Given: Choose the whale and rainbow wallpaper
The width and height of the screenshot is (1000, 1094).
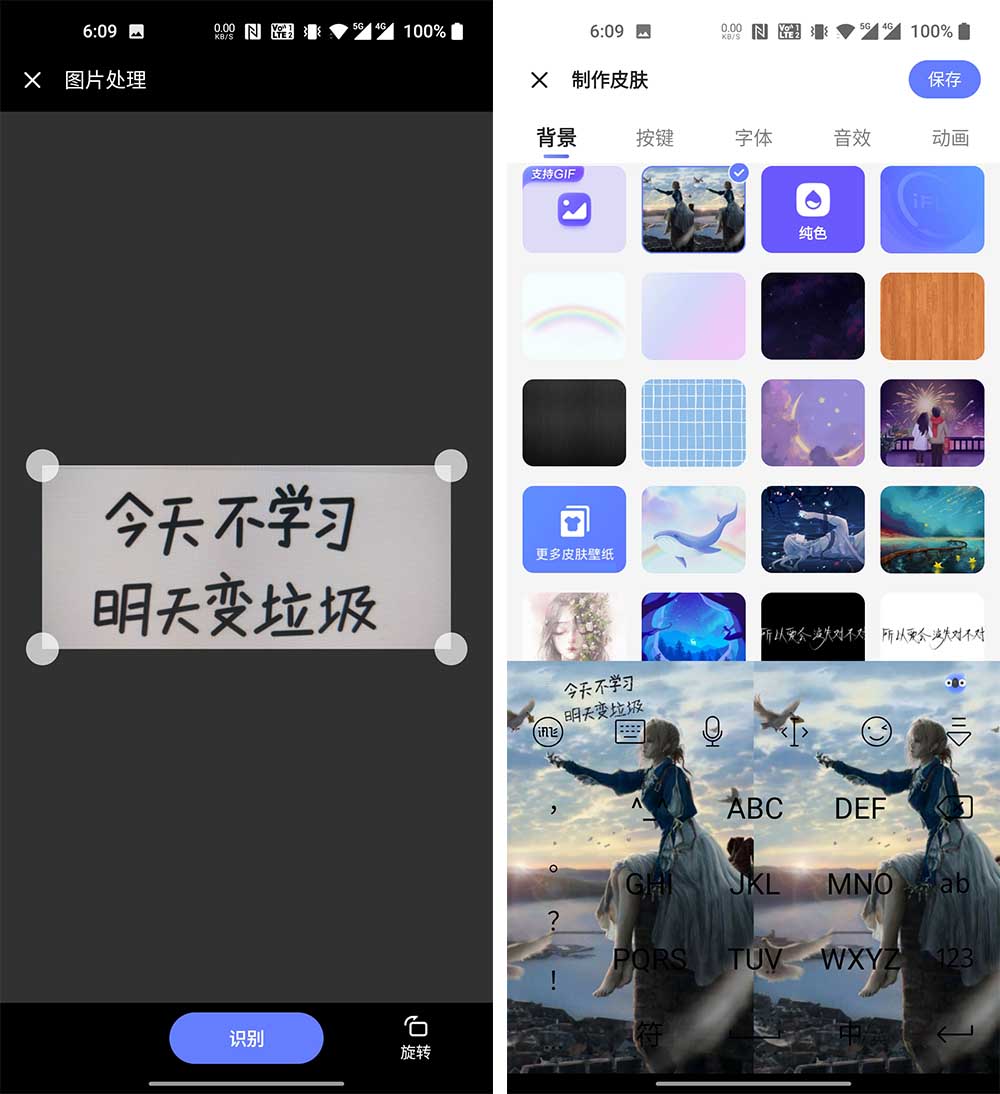Looking at the screenshot, I should click(x=693, y=529).
